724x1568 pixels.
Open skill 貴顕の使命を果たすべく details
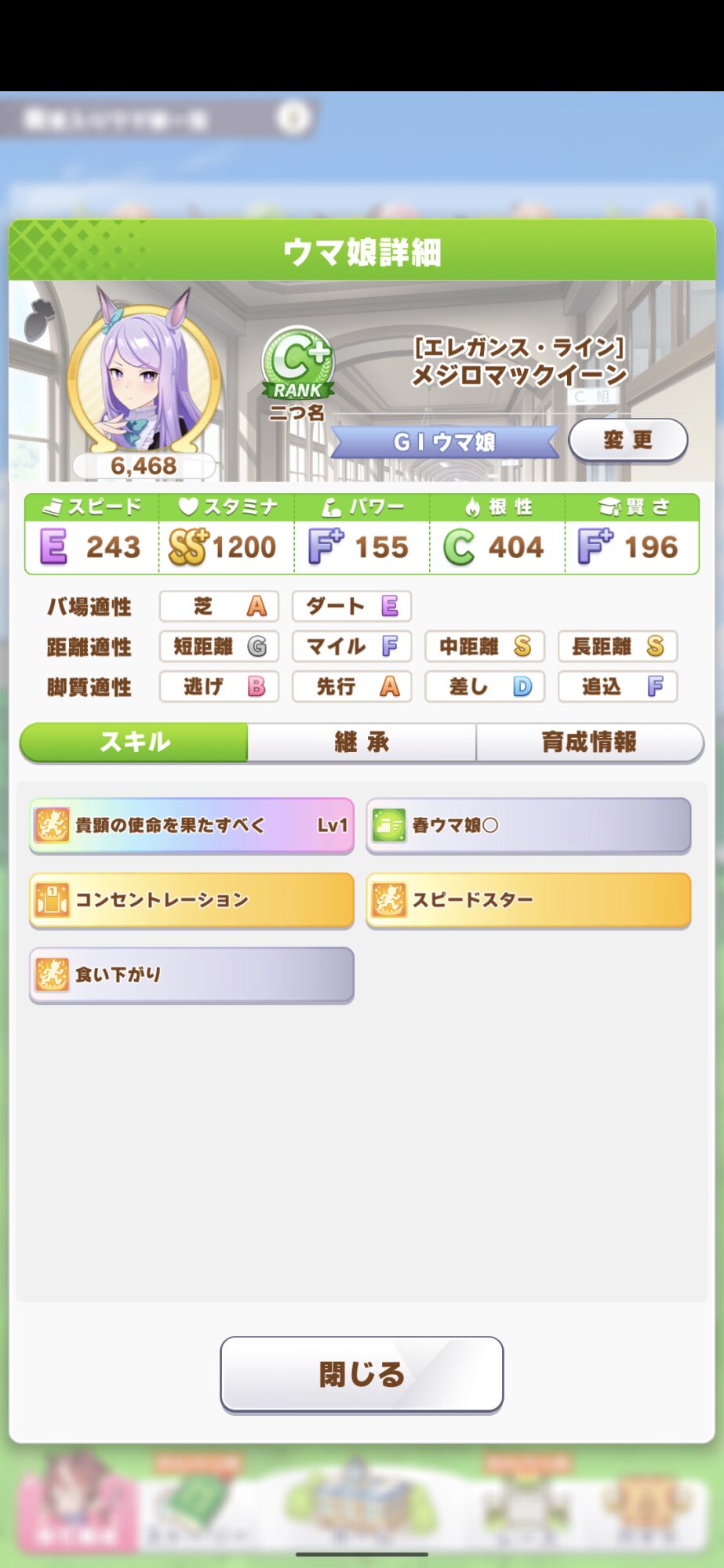[191, 825]
